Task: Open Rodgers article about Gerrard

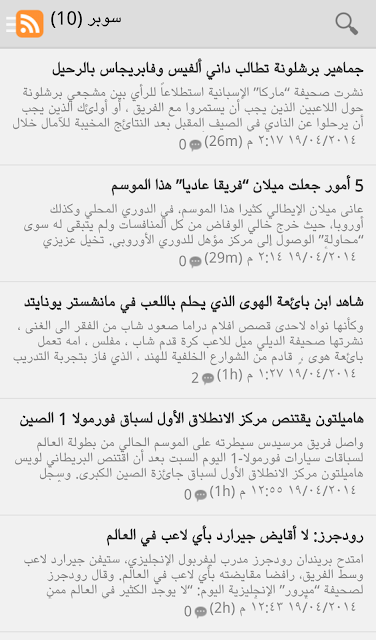Action: (x=188, y=574)
